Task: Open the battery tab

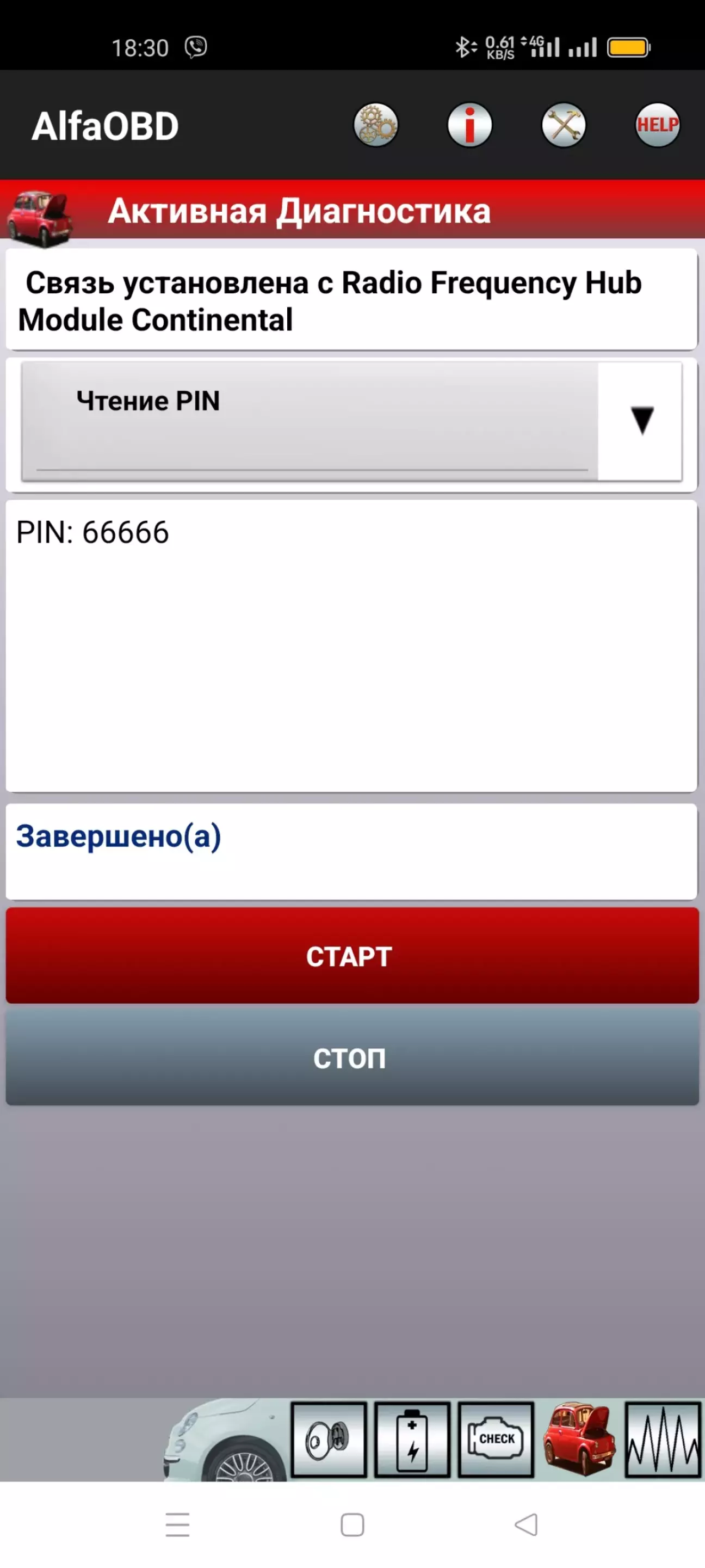Action: tap(412, 1440)
